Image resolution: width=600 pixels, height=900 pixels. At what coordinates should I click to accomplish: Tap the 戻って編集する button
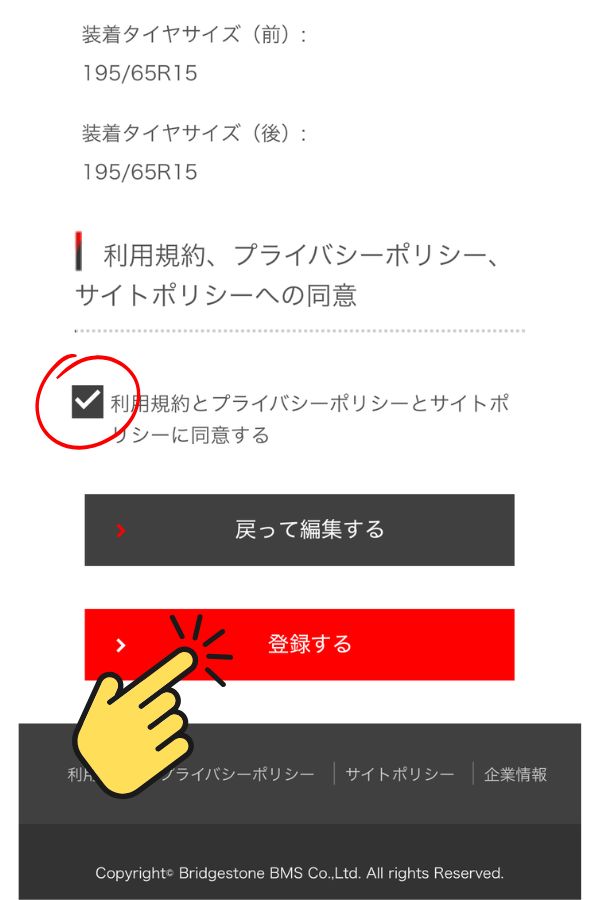pyautogui.click(x=299, y=530)
